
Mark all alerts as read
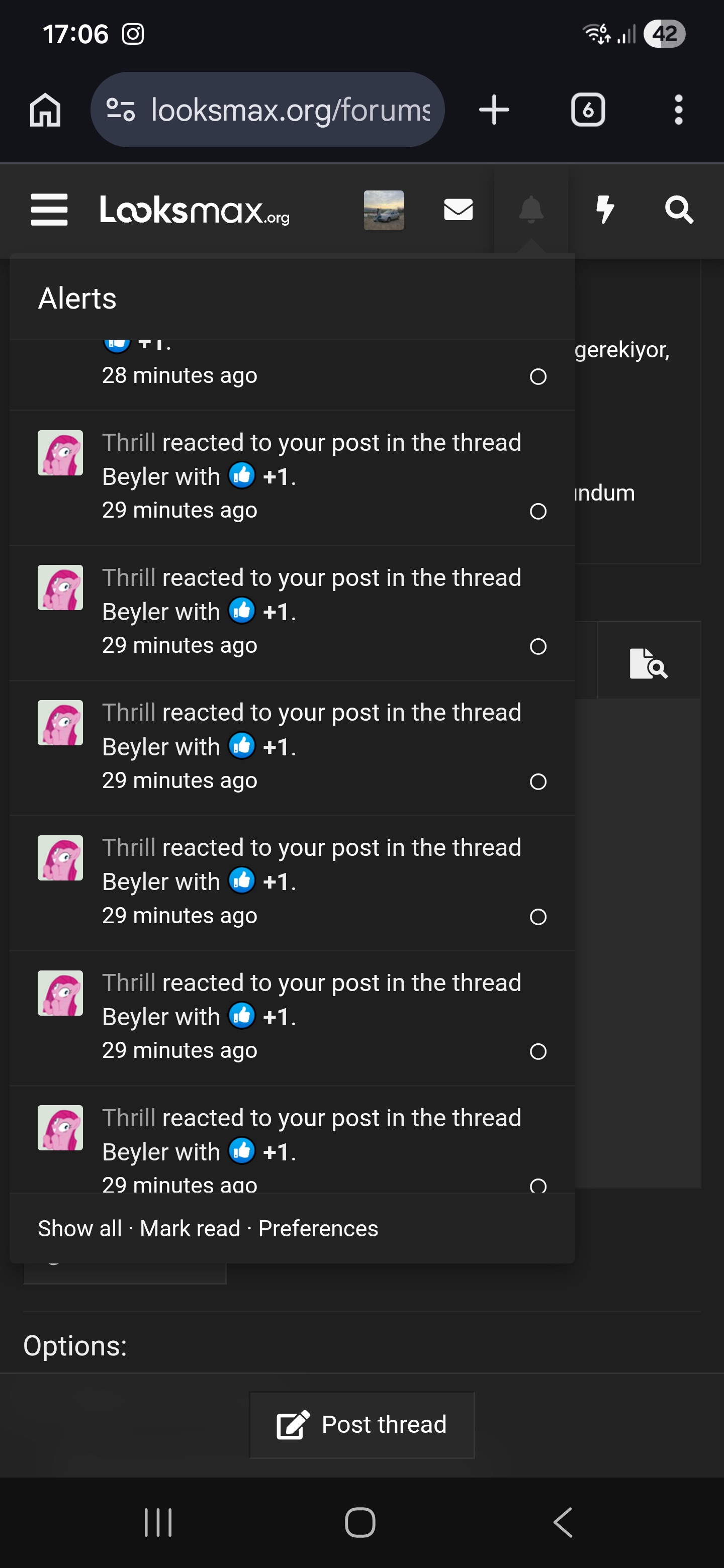pos(190,1228)
